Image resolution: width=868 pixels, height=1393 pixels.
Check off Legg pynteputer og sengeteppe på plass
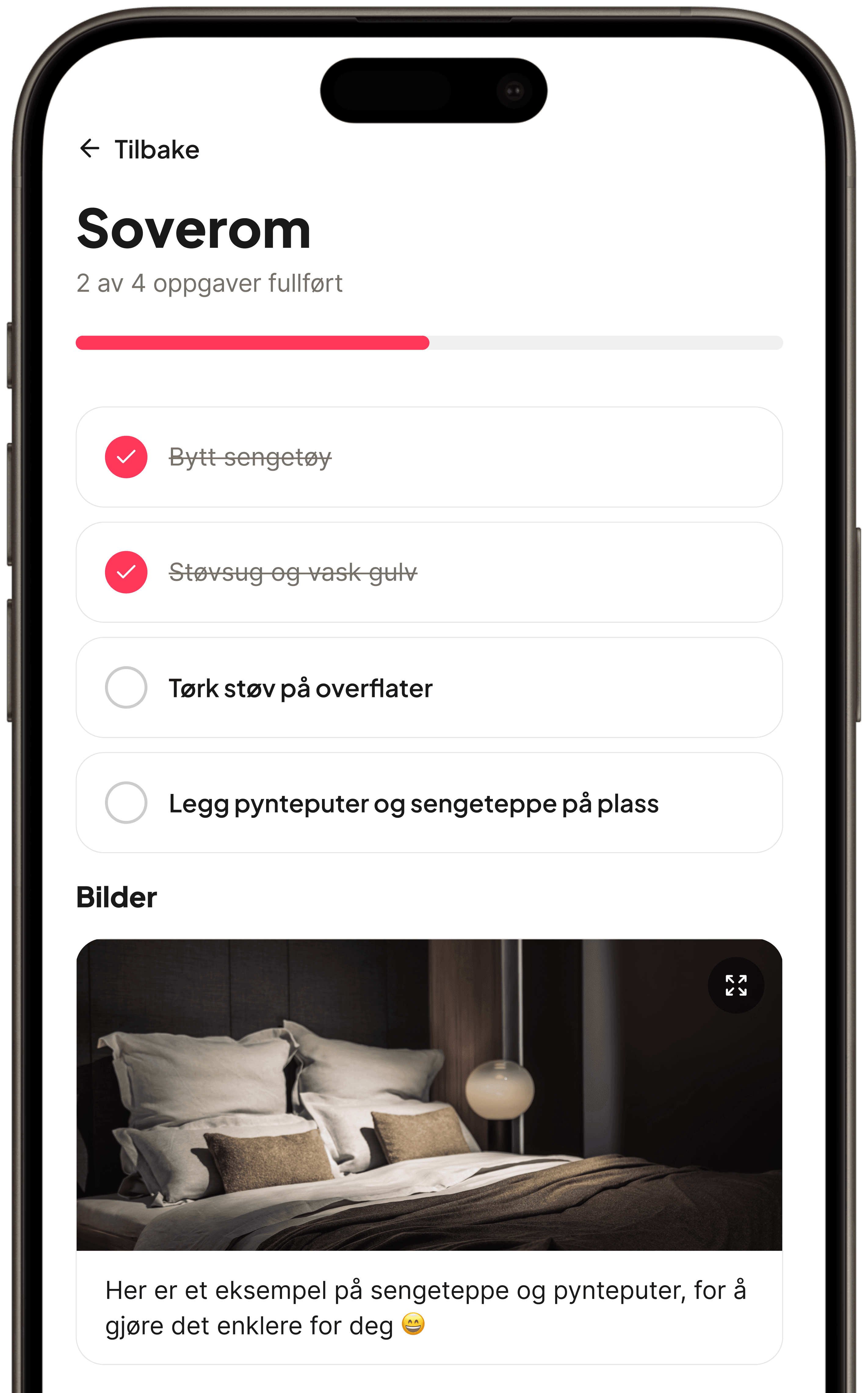point(126,802)
